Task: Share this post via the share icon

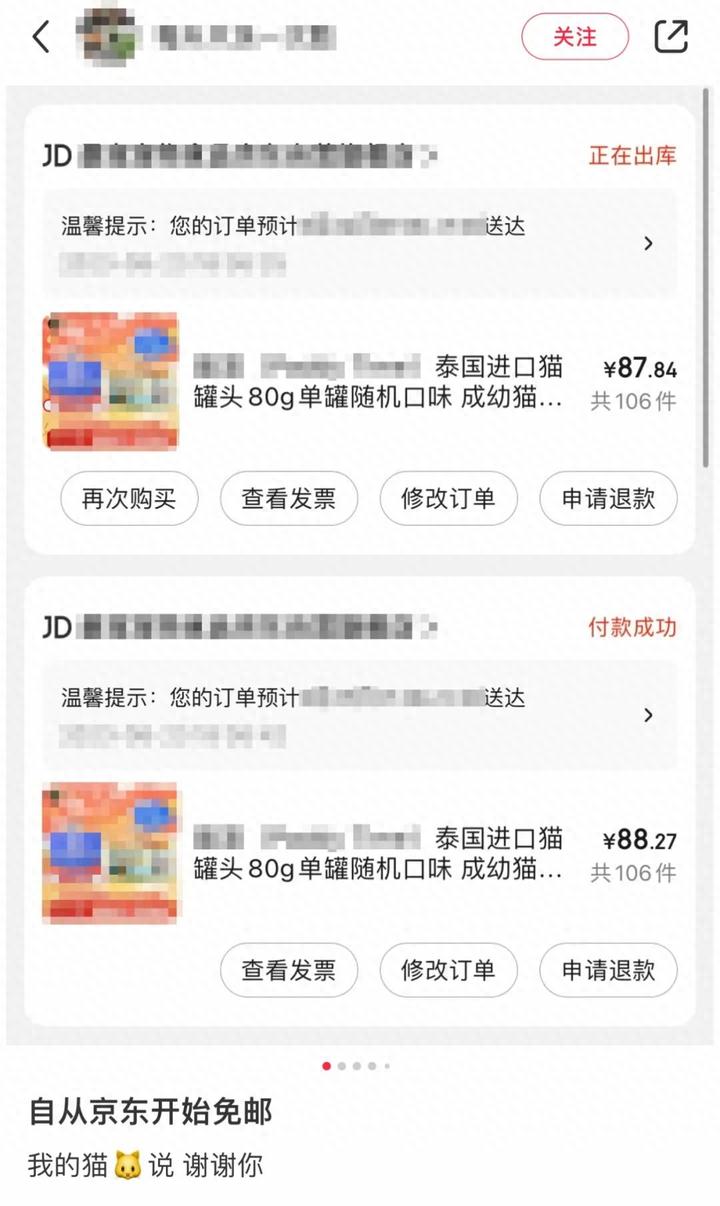Action: (x=671, y=37)
